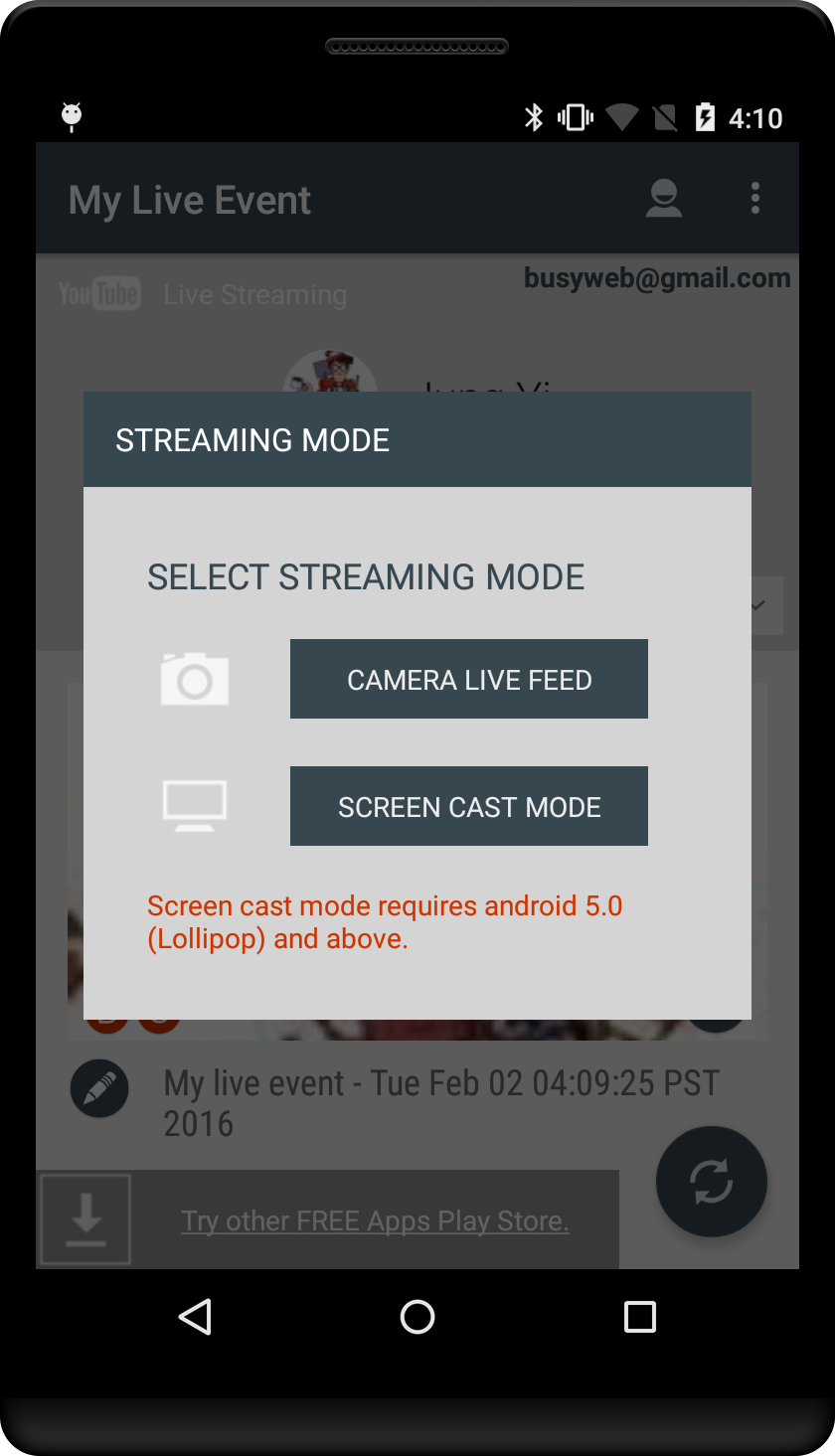Select Screen Cast Mode
This screenshot has width=835, height=1456.
(x=469, y=806)
